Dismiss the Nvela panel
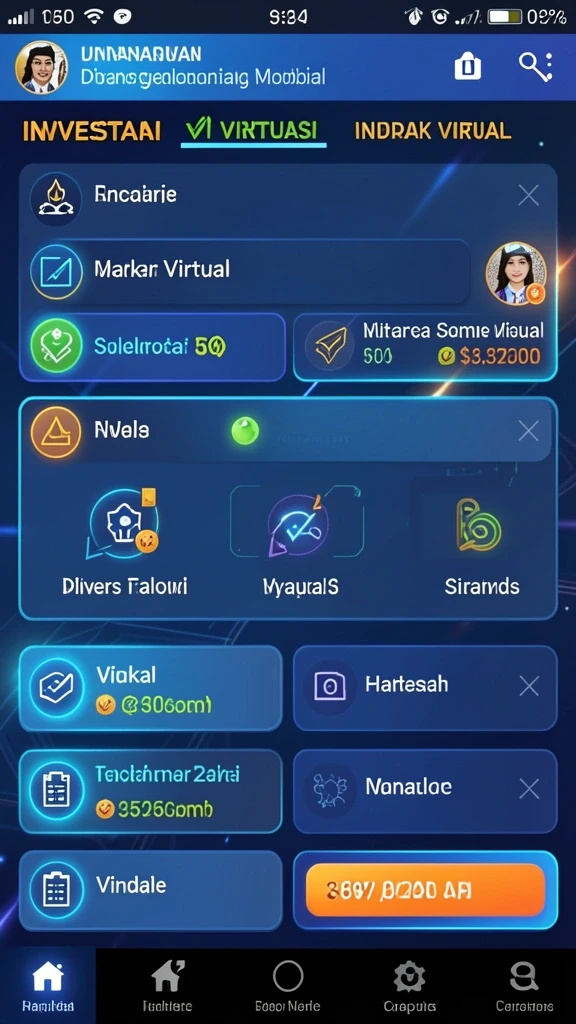The width and height of the screenshot is (576, 1024). (528, 430)
